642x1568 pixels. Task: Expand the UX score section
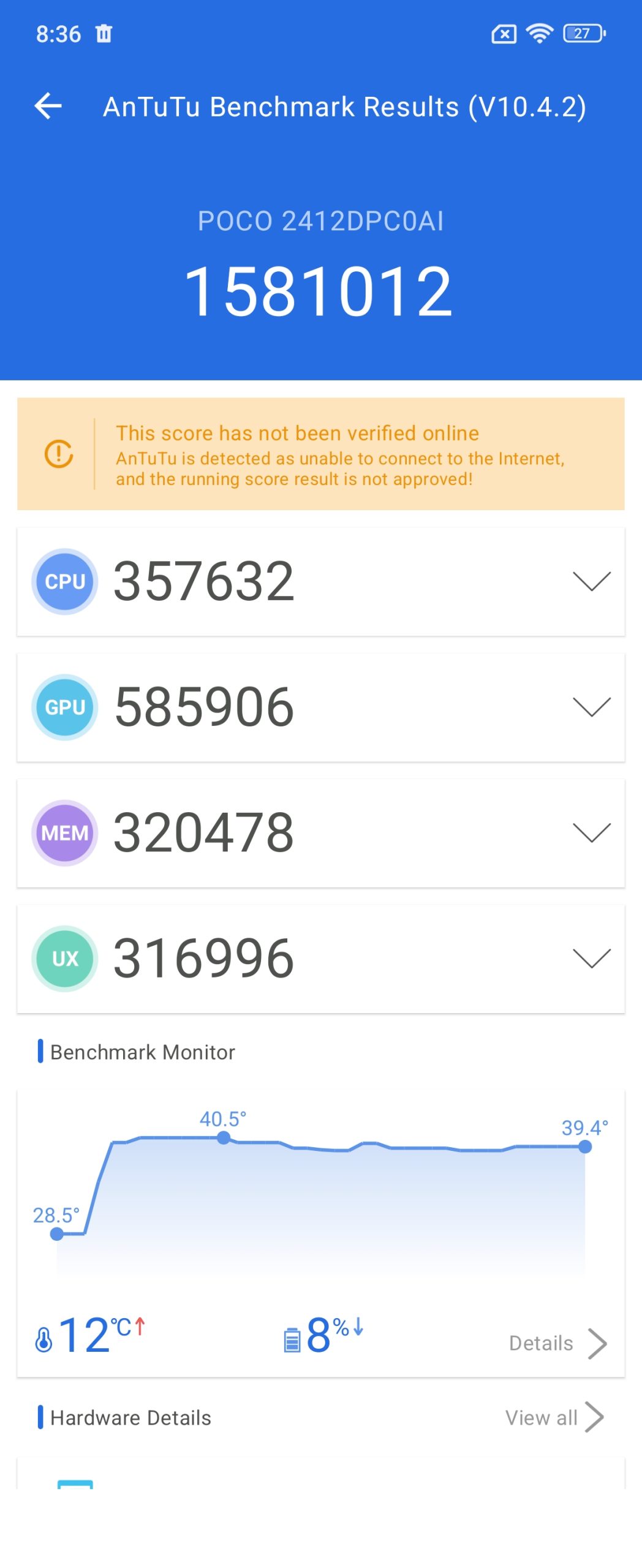coord(591,958)
